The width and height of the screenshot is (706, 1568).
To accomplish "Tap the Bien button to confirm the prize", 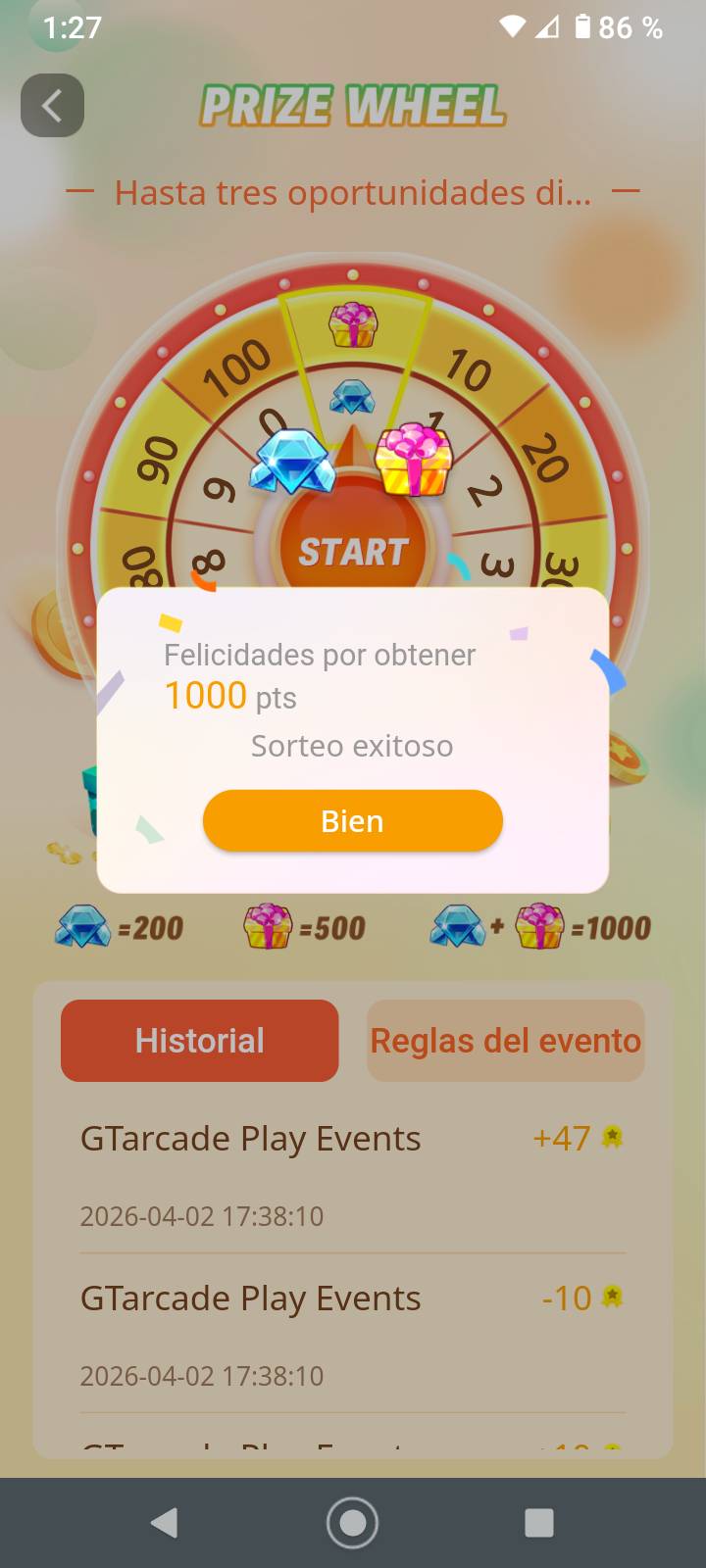I will click(352, 820).
